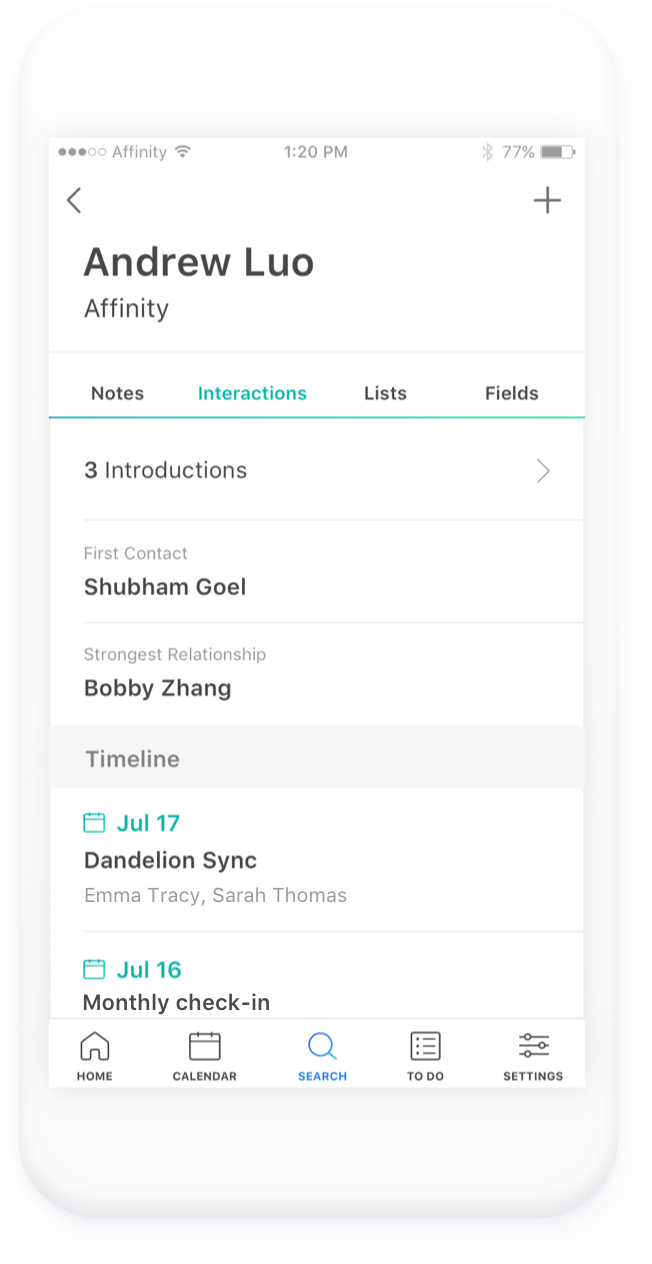Tap the plus icon to add new
This screenshot has width=652, height=1264.
click(x=547, y=200)
